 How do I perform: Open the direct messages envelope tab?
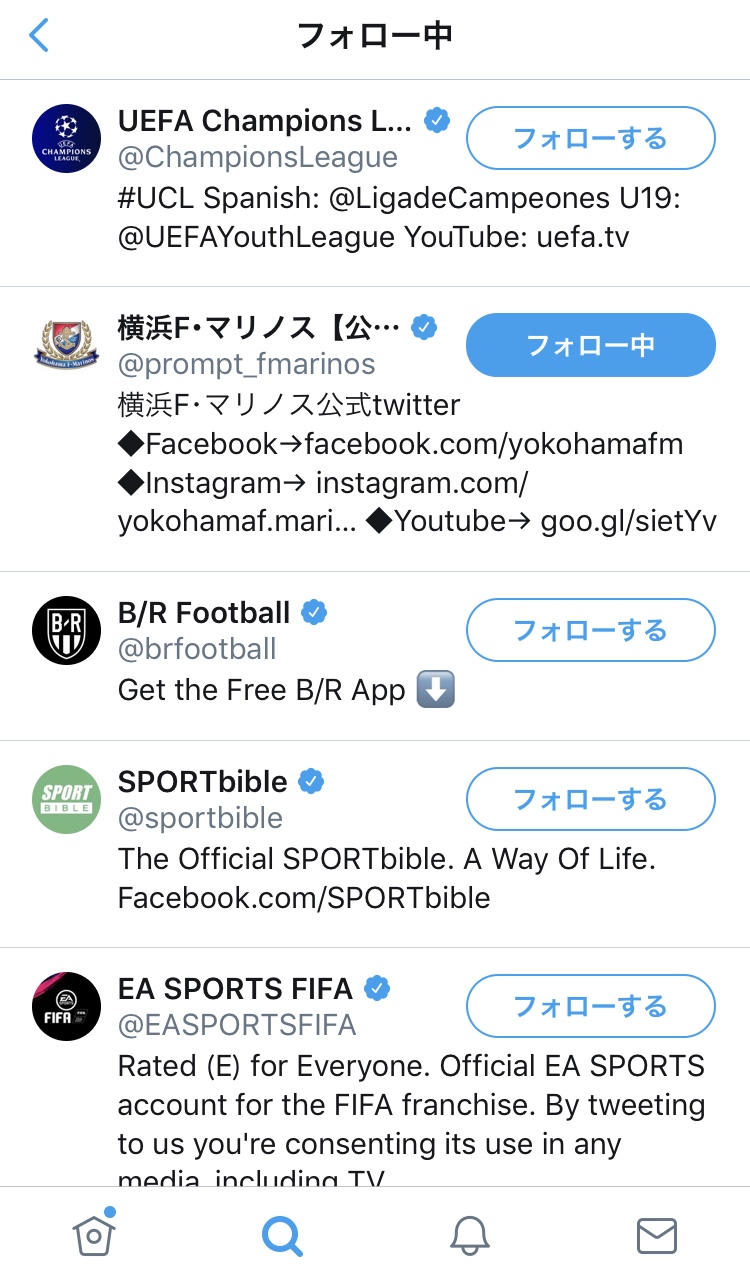(657, 1236)
